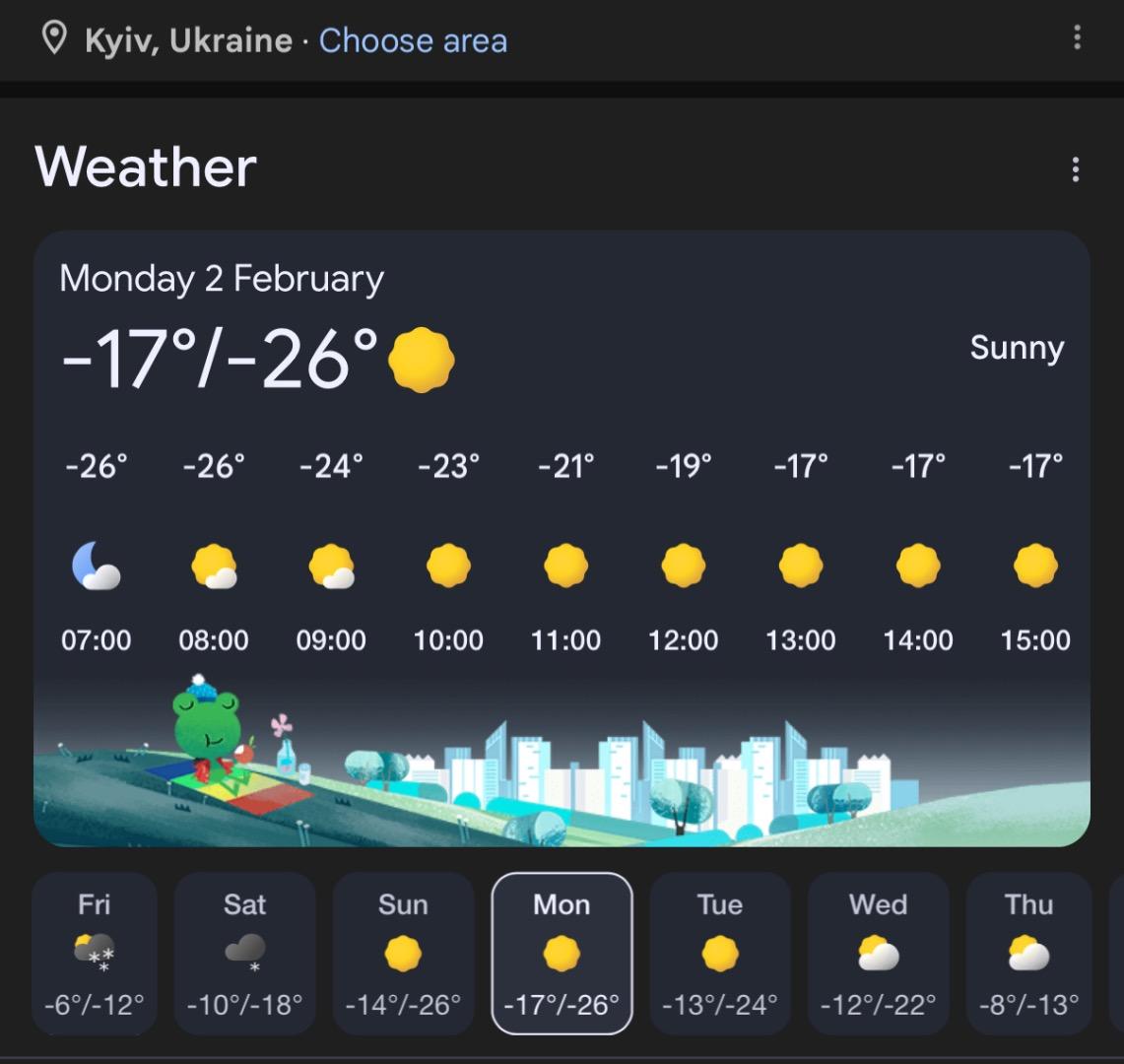The height and width of the screenshot is (1064, 1124).
Task: Open the Wed forecast
Action: (x=878, y=953)
